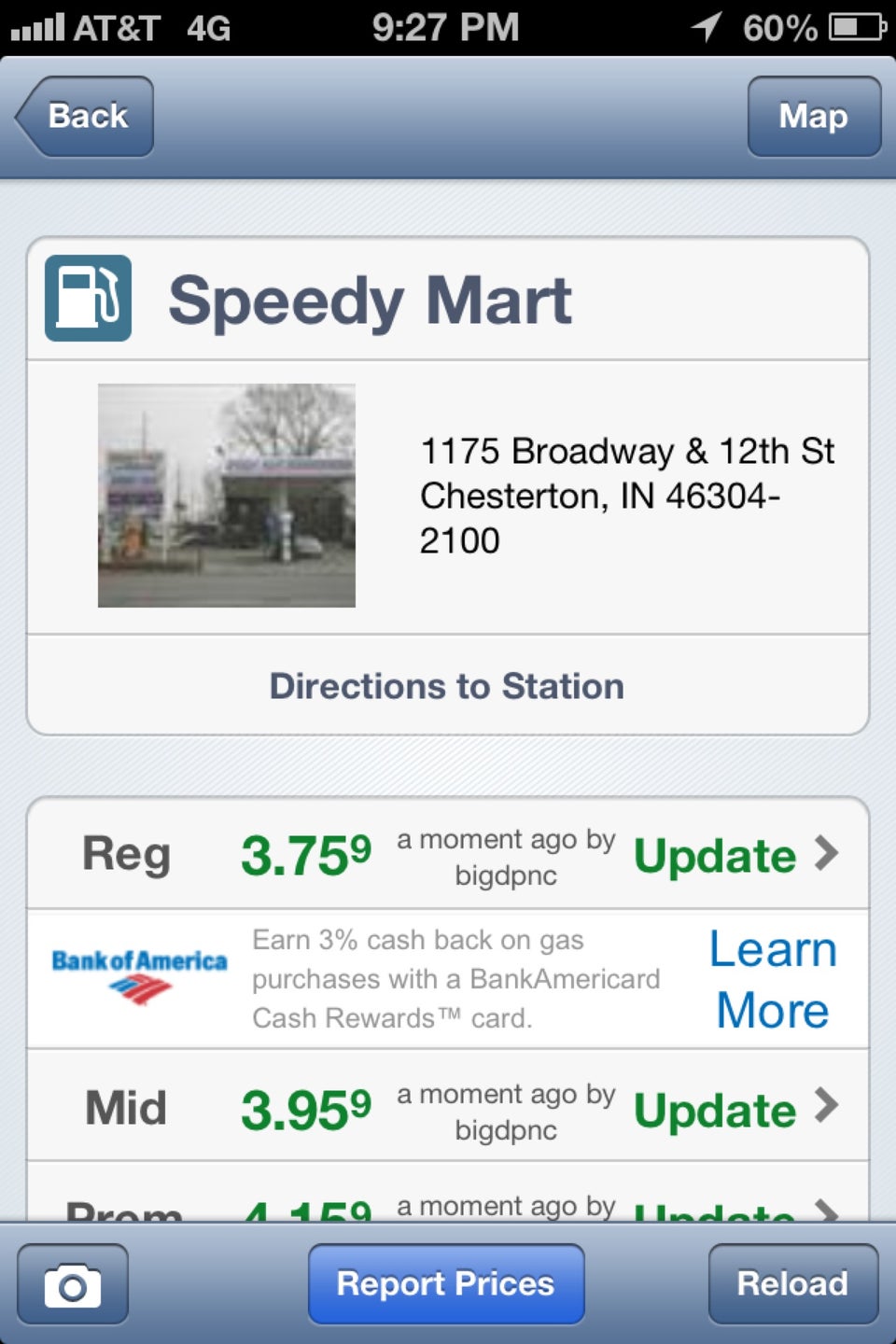Open the camera to add a photo
Screen dimensions: 896x1344
click(73, 1284)
